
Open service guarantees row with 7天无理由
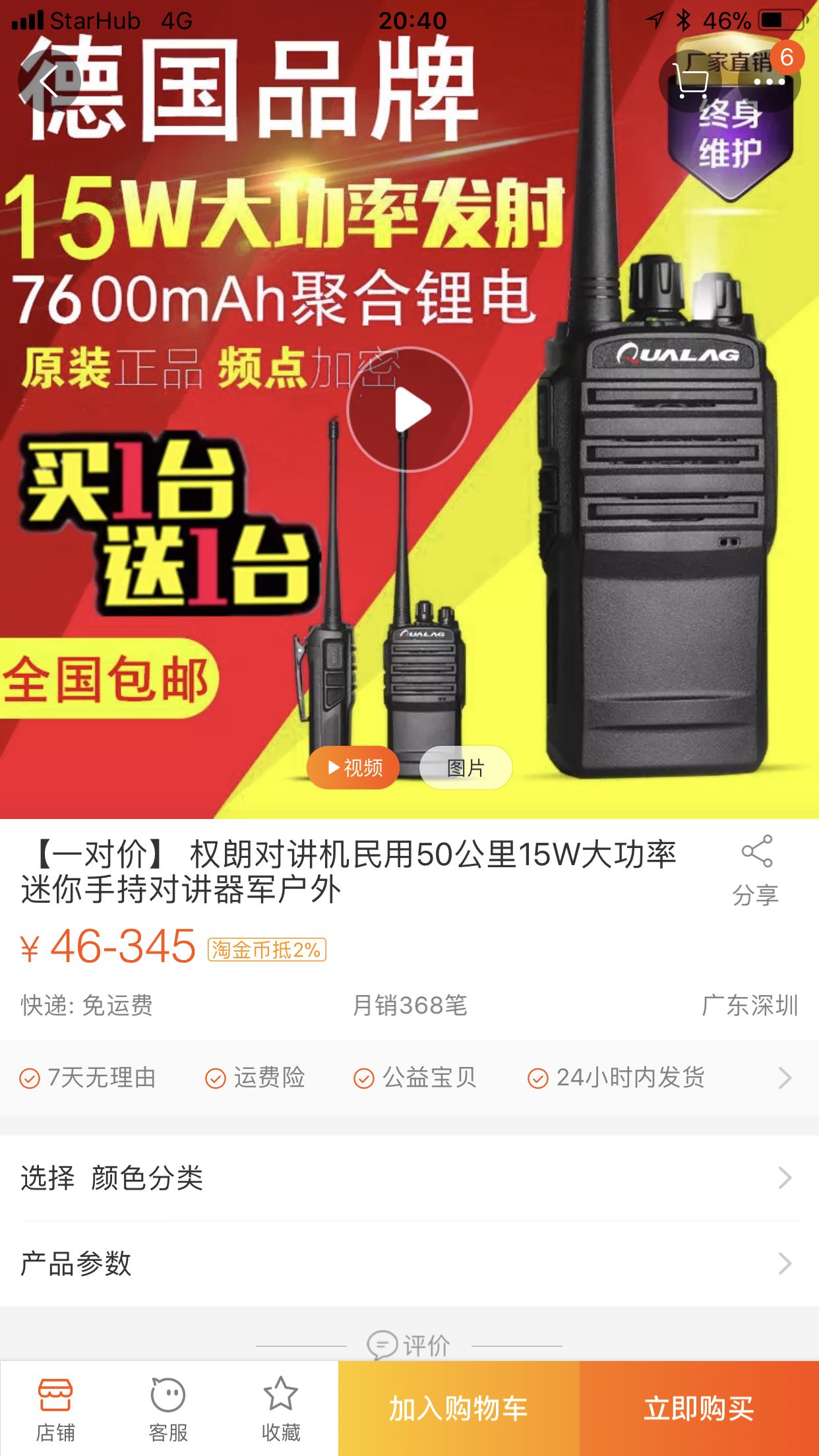click(409, 1077)
